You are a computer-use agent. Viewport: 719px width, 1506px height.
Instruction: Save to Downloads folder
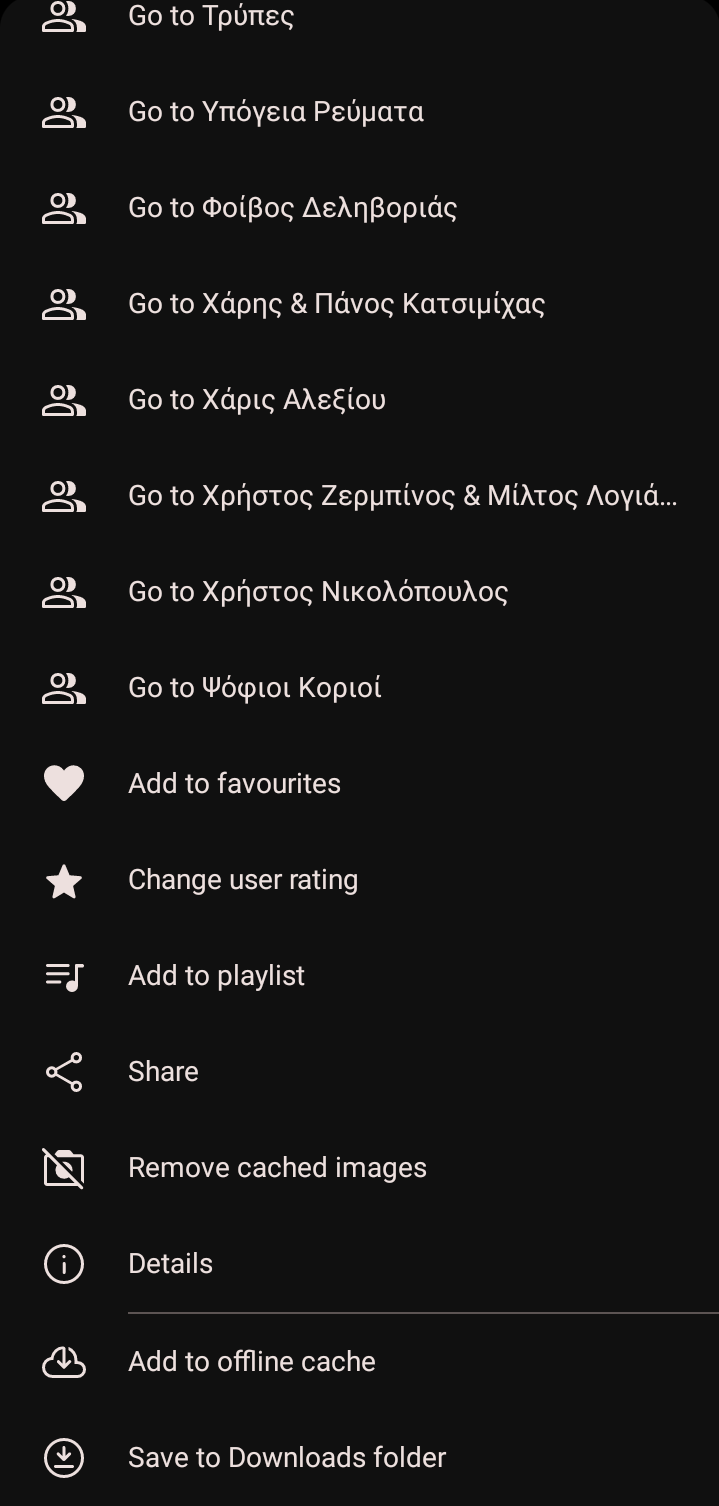[359, 1458]
